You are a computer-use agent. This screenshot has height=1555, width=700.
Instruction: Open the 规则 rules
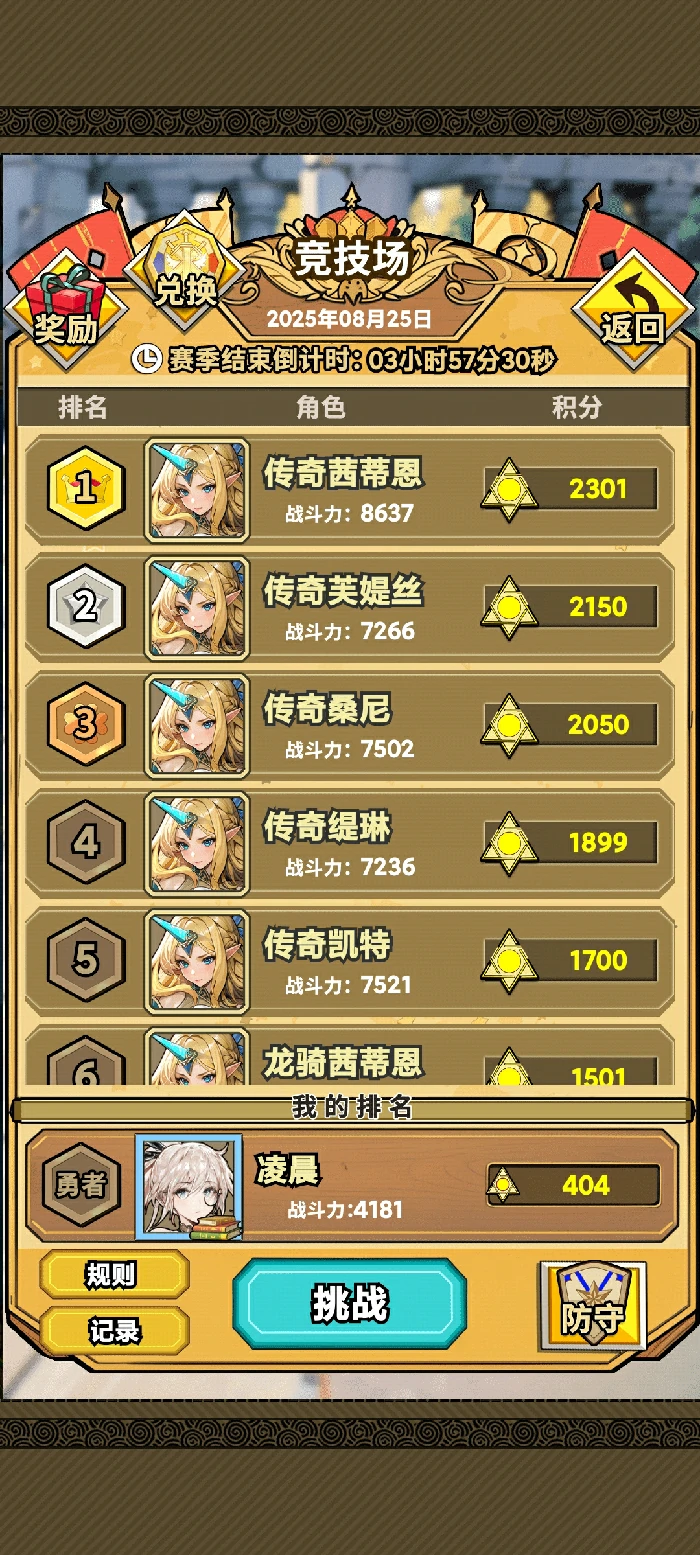click(x=114, y=1274)
